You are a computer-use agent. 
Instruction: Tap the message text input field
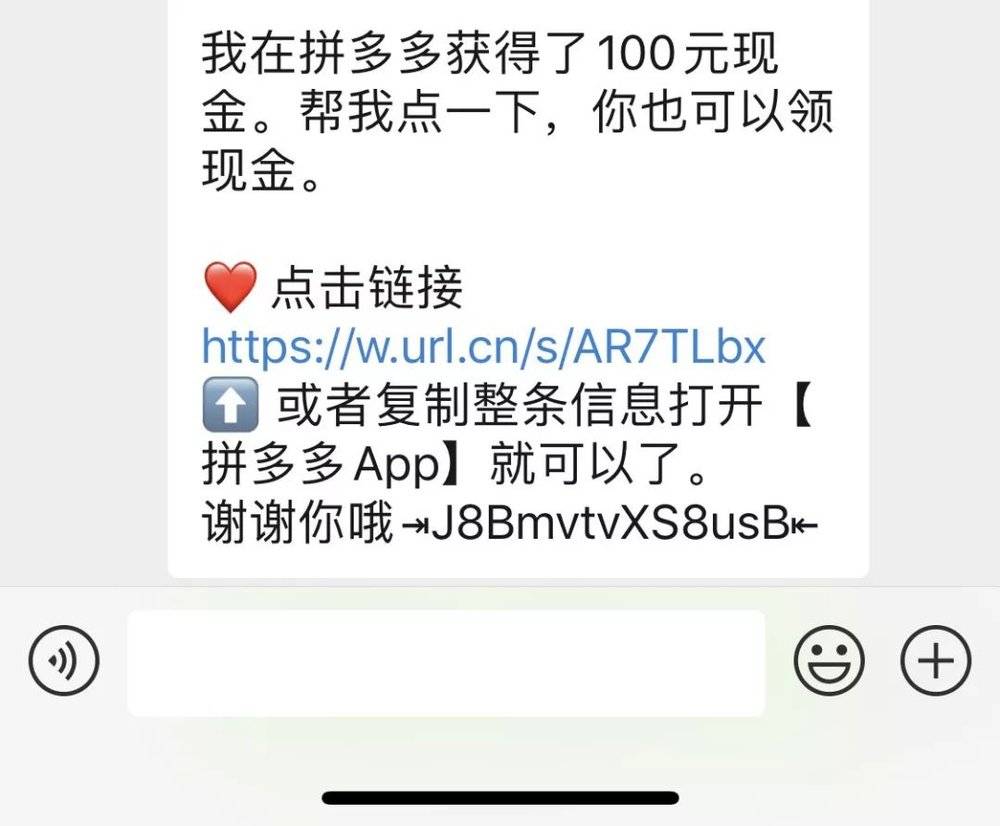(446, 662)
